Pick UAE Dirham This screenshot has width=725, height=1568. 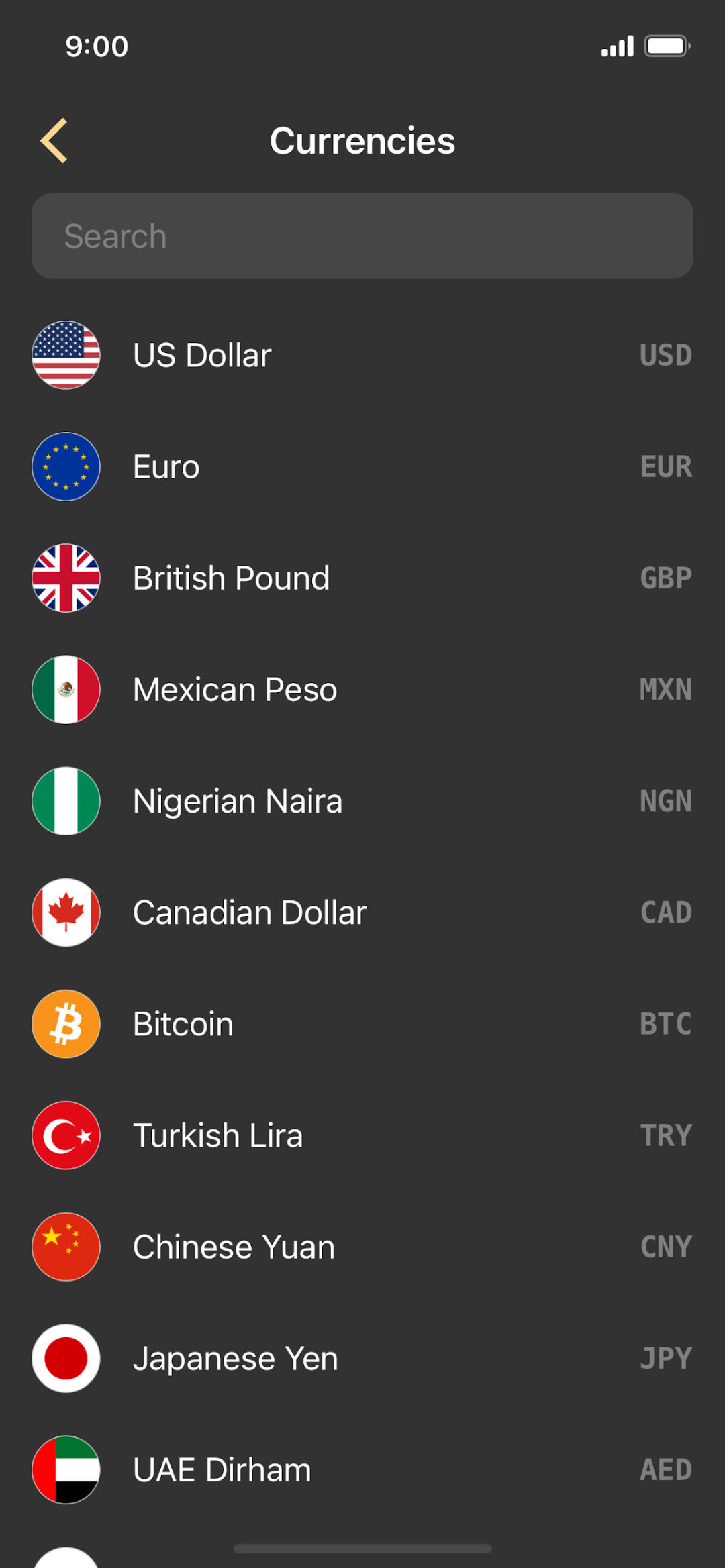[362, 1469]
